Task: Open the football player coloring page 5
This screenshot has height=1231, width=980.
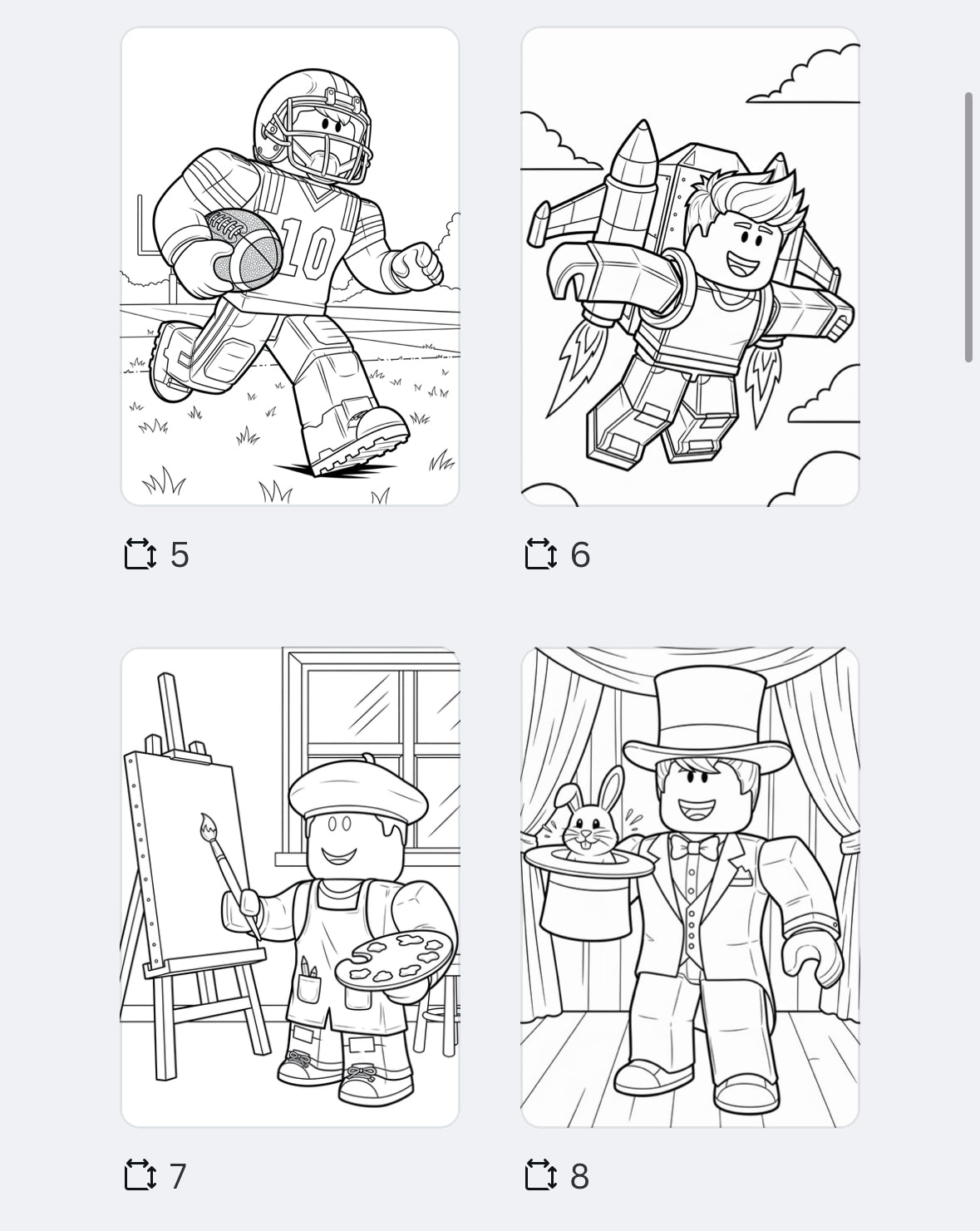Action: pyautogui.click(x=290, y=266)
